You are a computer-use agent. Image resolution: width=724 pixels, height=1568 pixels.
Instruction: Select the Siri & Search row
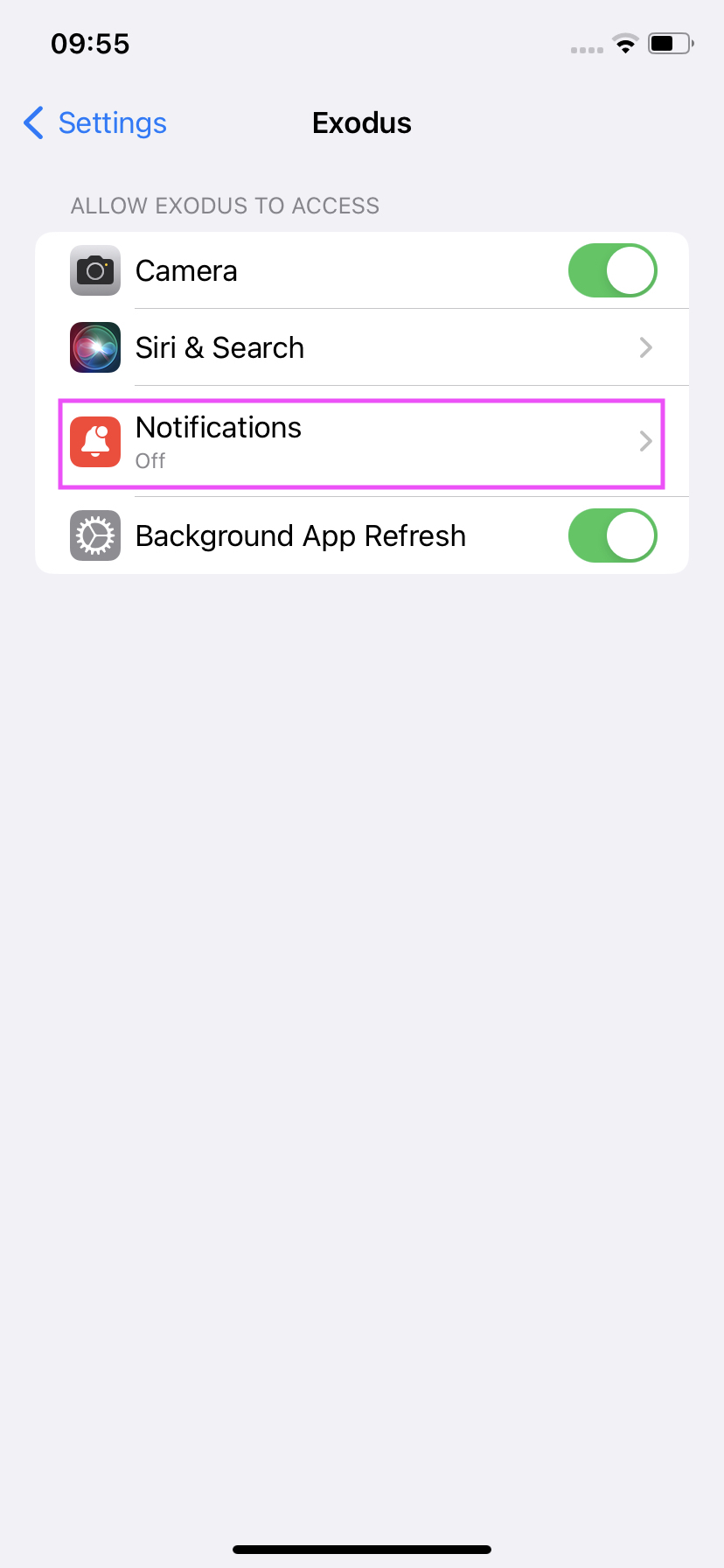(x=361, y=347)
